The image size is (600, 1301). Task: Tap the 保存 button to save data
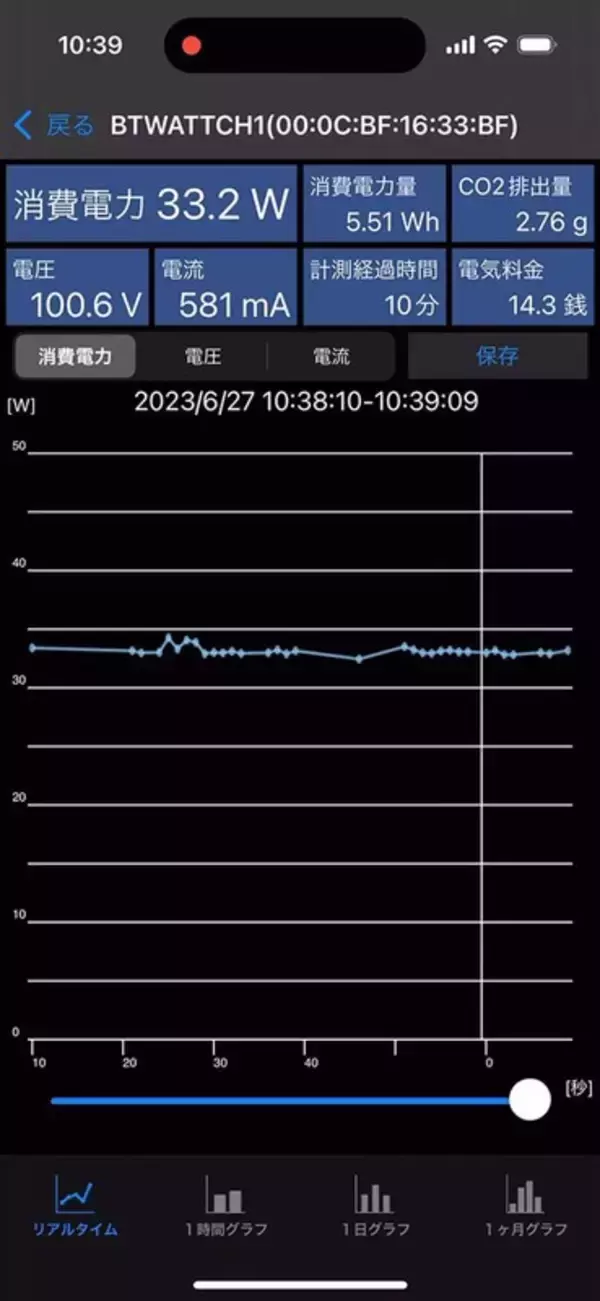click(x=497, y=355)
